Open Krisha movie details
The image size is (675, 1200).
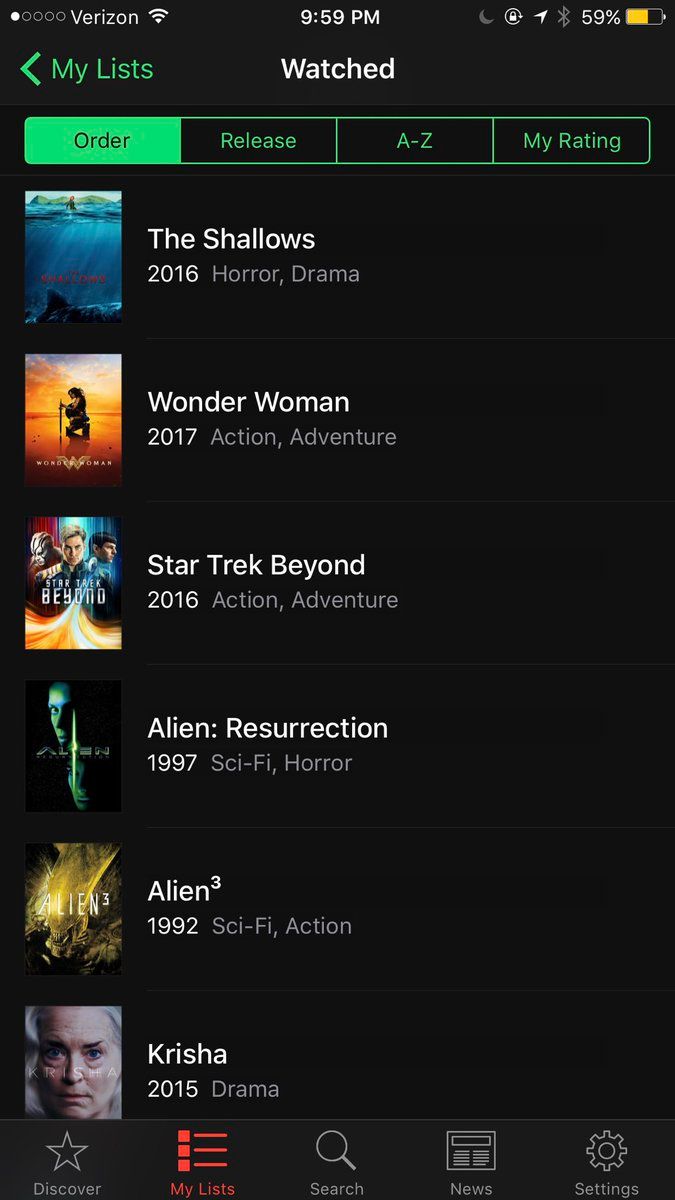pyautogui.click(x=337, y=1055)
